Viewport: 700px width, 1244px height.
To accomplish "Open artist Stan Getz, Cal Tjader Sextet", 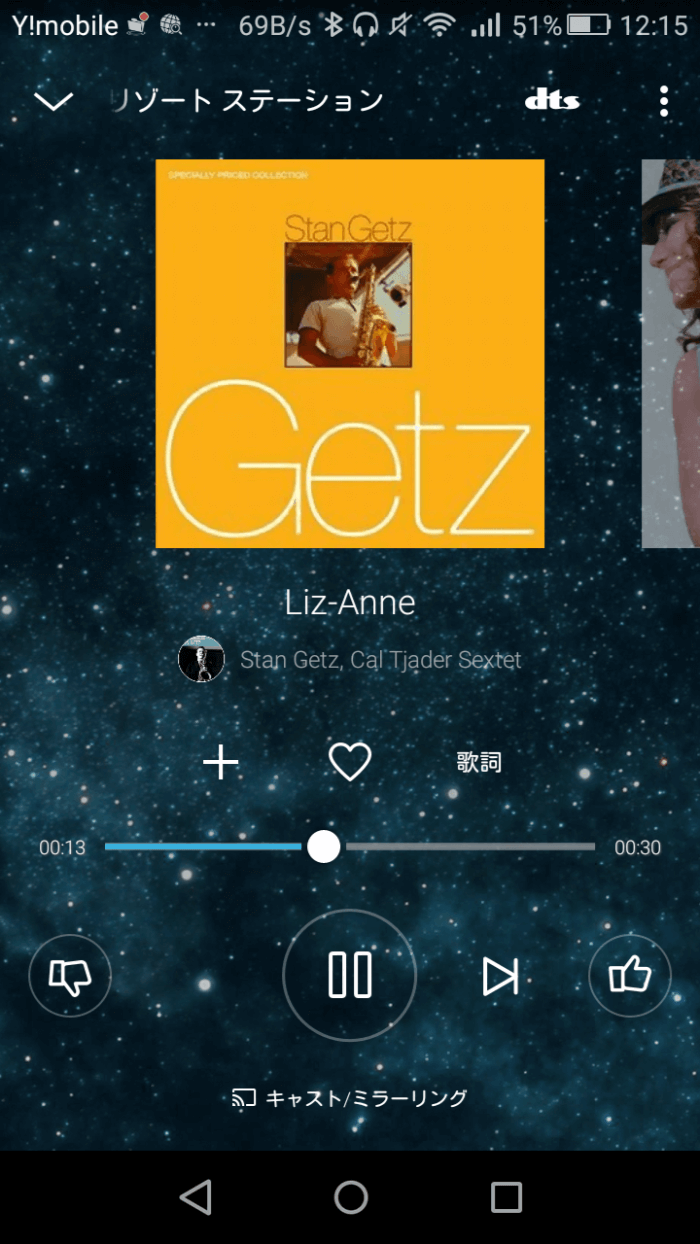I will [x=380, y=660].
